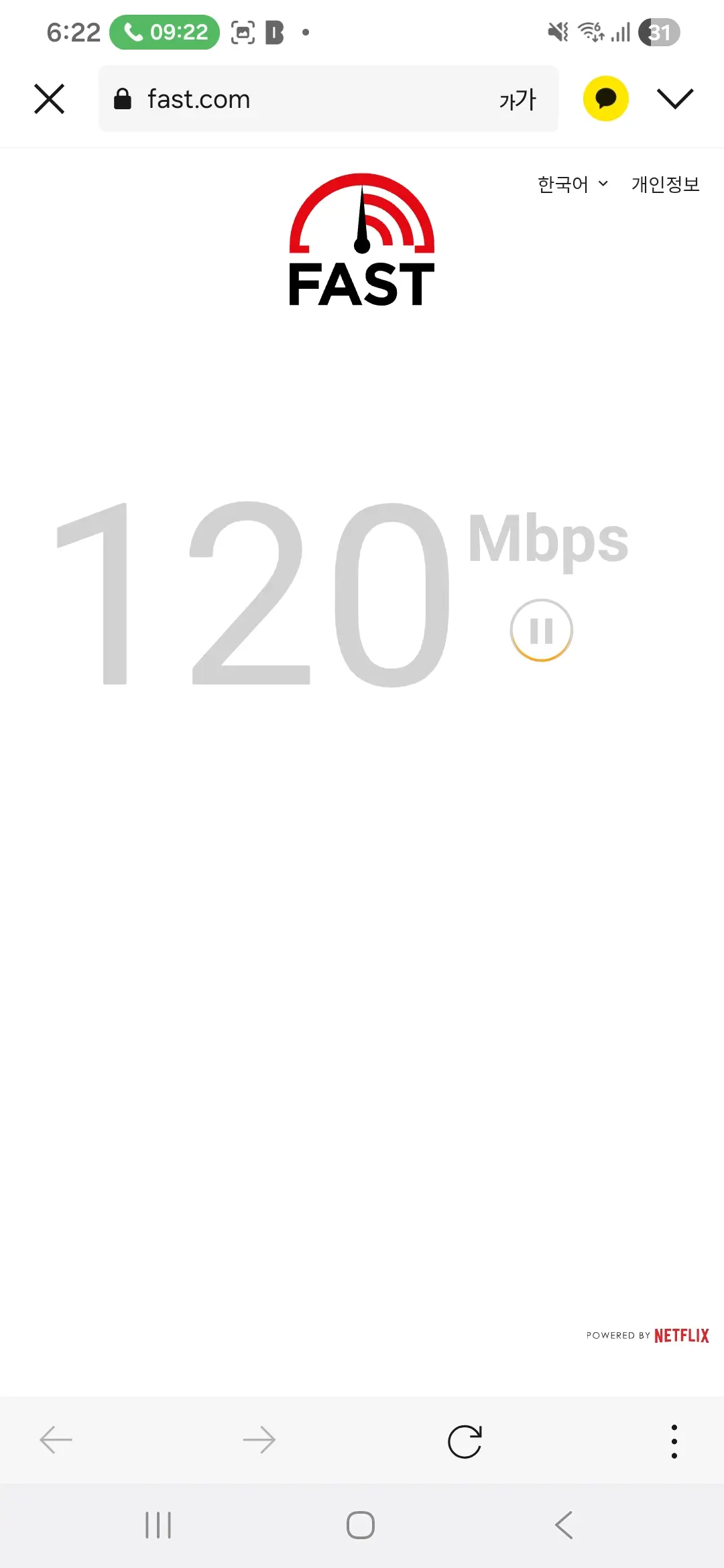Reload the current page

(465, 1441)
